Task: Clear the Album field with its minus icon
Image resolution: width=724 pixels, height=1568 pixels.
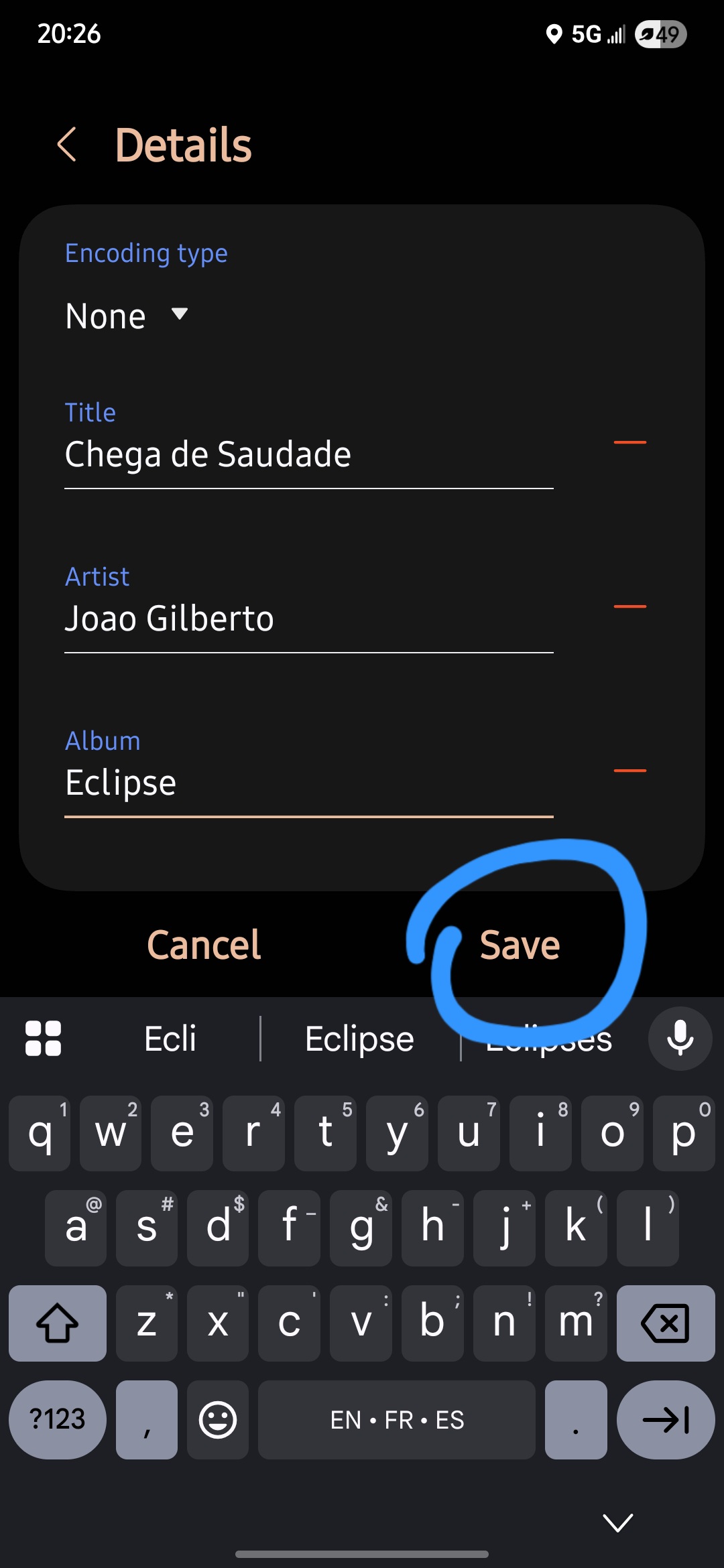Action: (630, 771)
